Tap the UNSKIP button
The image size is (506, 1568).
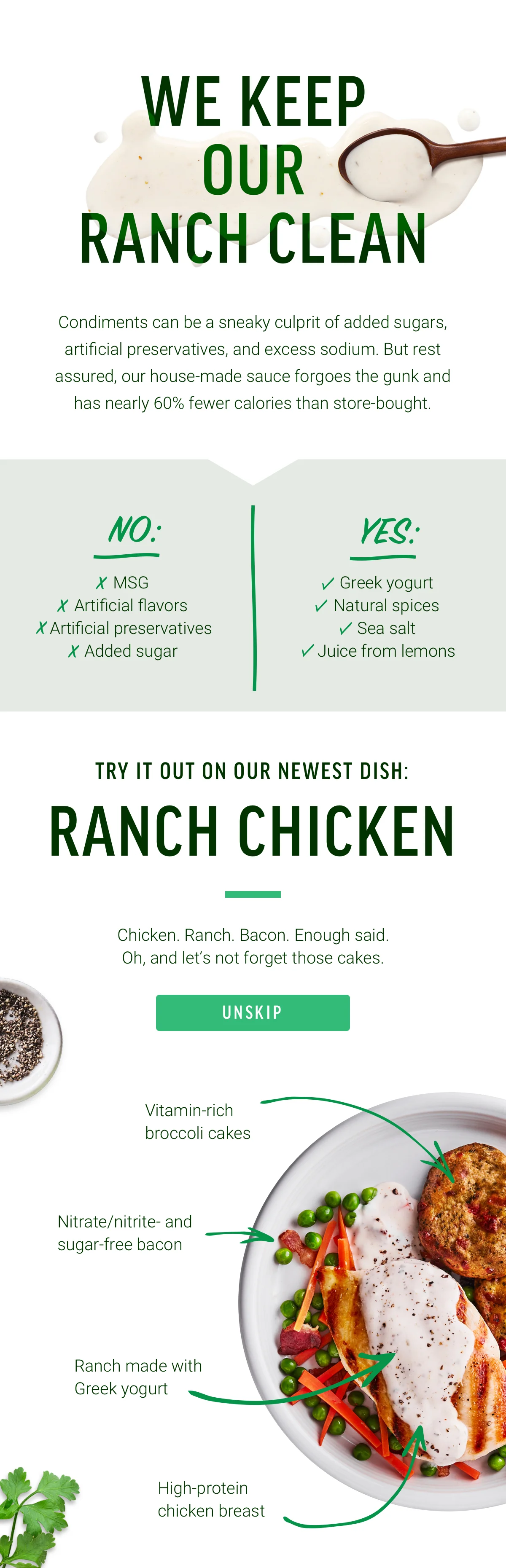point(253,1012)
